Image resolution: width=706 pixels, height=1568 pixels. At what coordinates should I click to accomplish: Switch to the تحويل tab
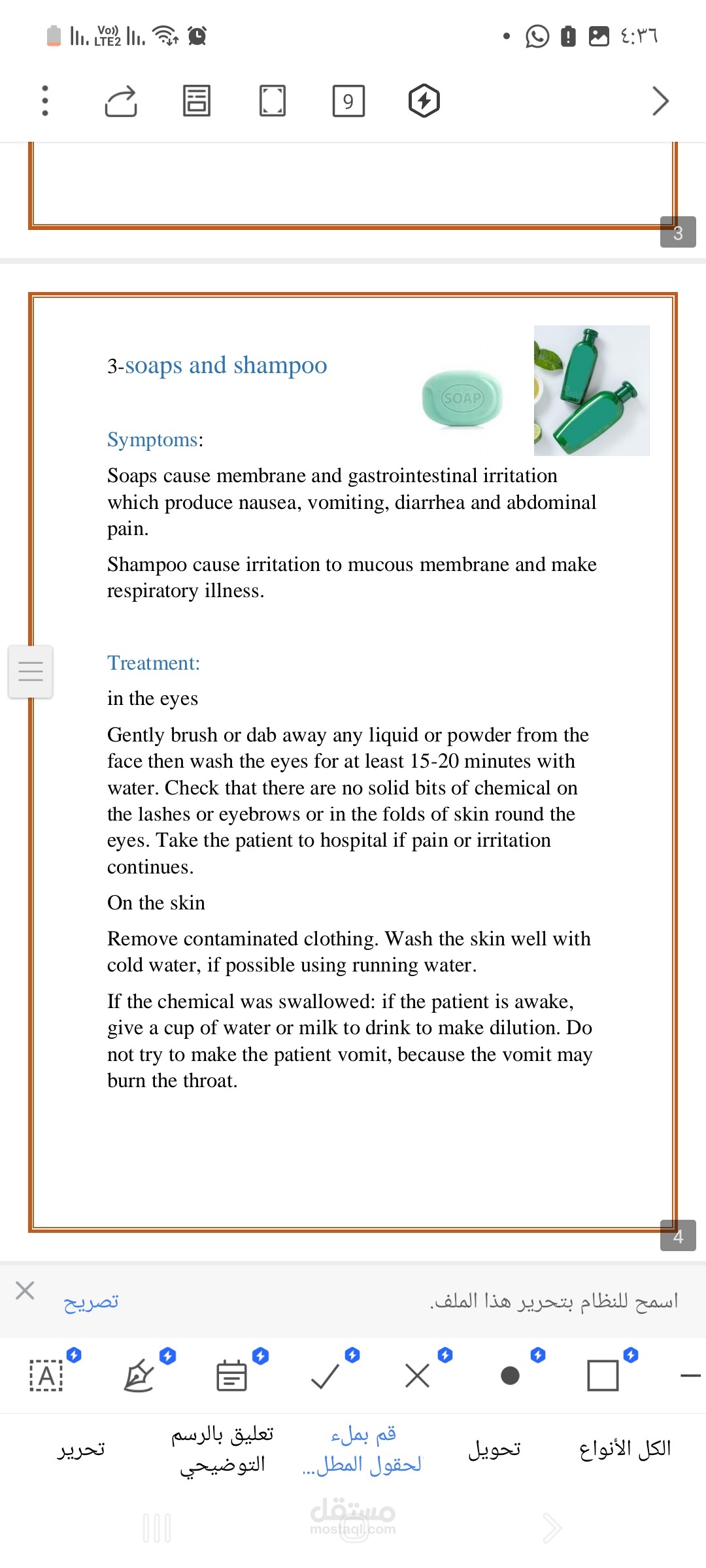(x=494, y=1449)
